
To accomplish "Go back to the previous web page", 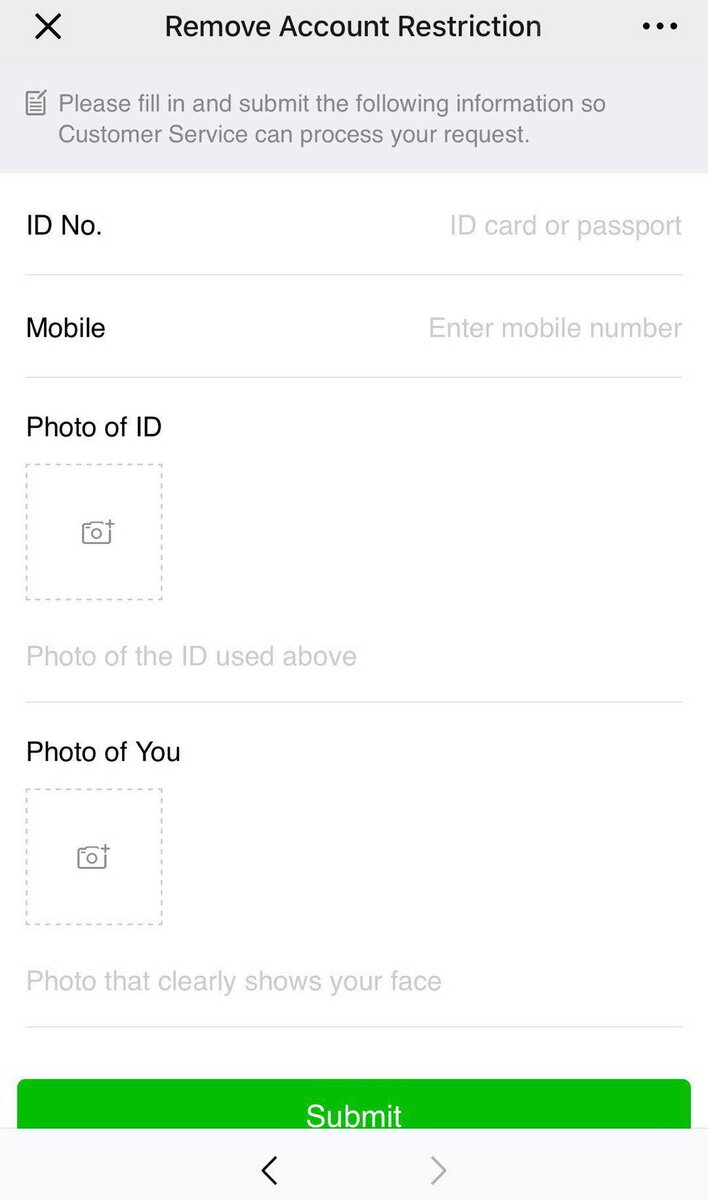I will [269, 1169].
